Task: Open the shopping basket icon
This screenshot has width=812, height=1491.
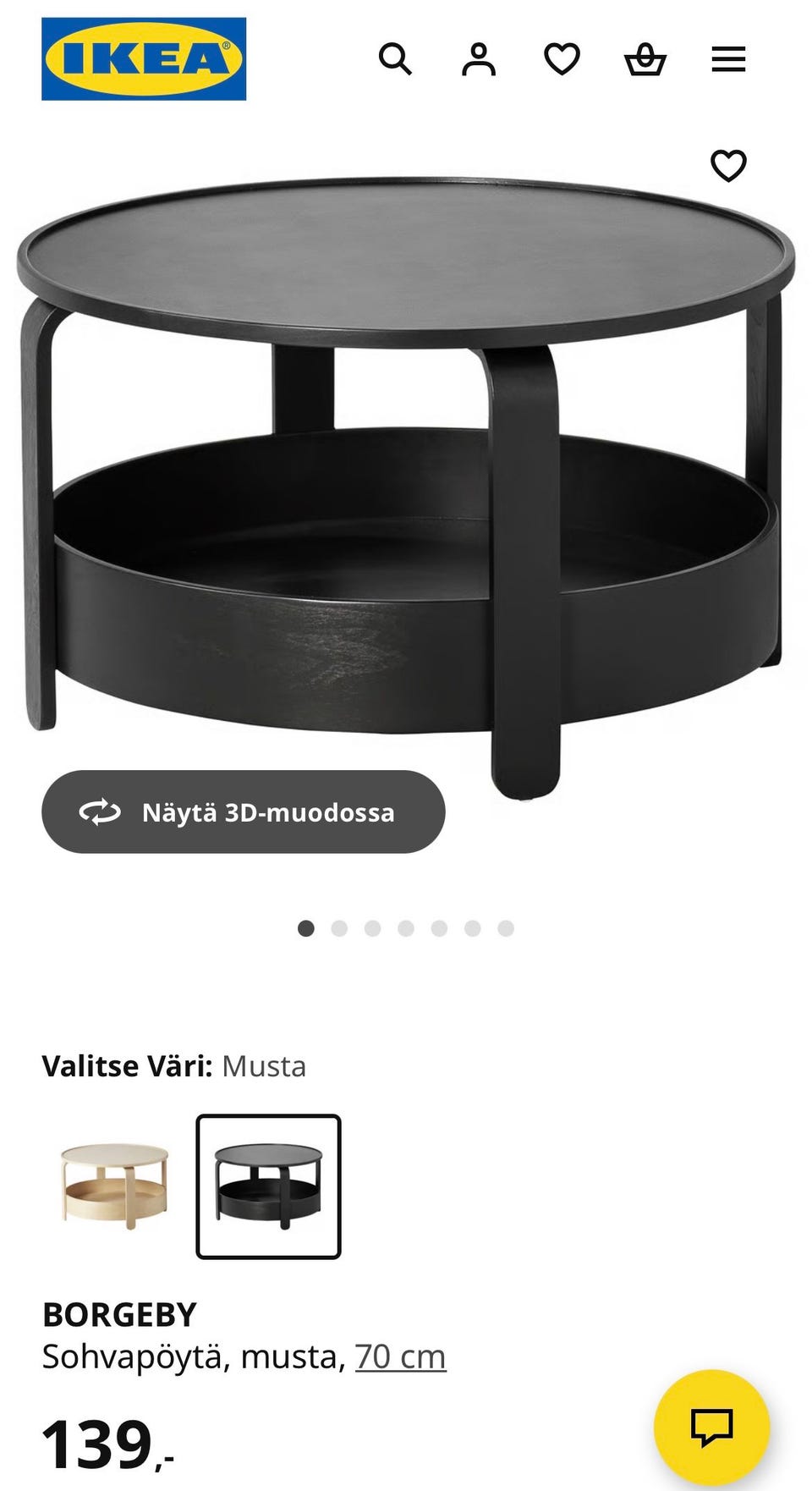Action: click(645, 59)
